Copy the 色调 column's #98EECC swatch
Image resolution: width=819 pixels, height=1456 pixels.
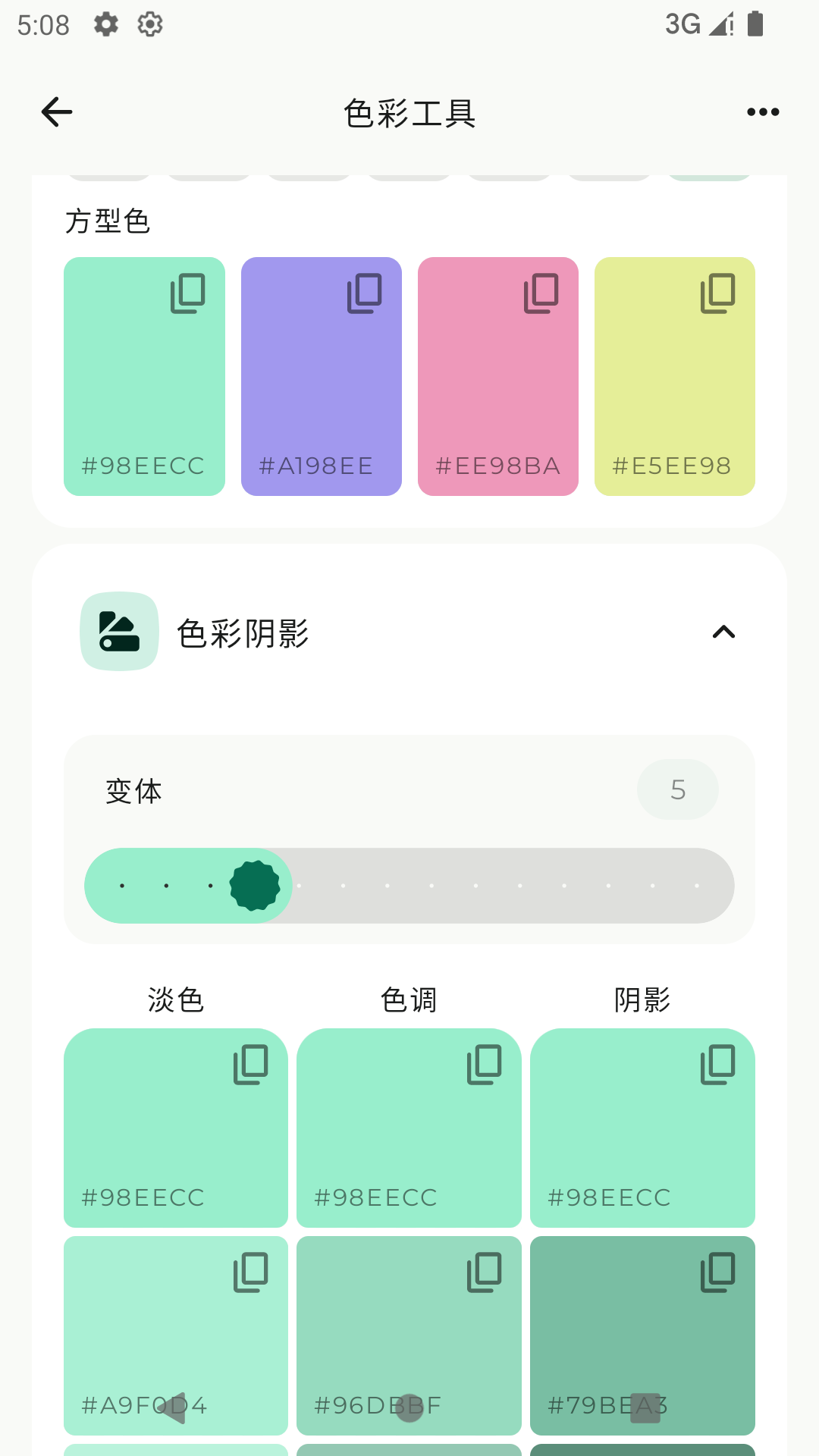(485, 1064)
